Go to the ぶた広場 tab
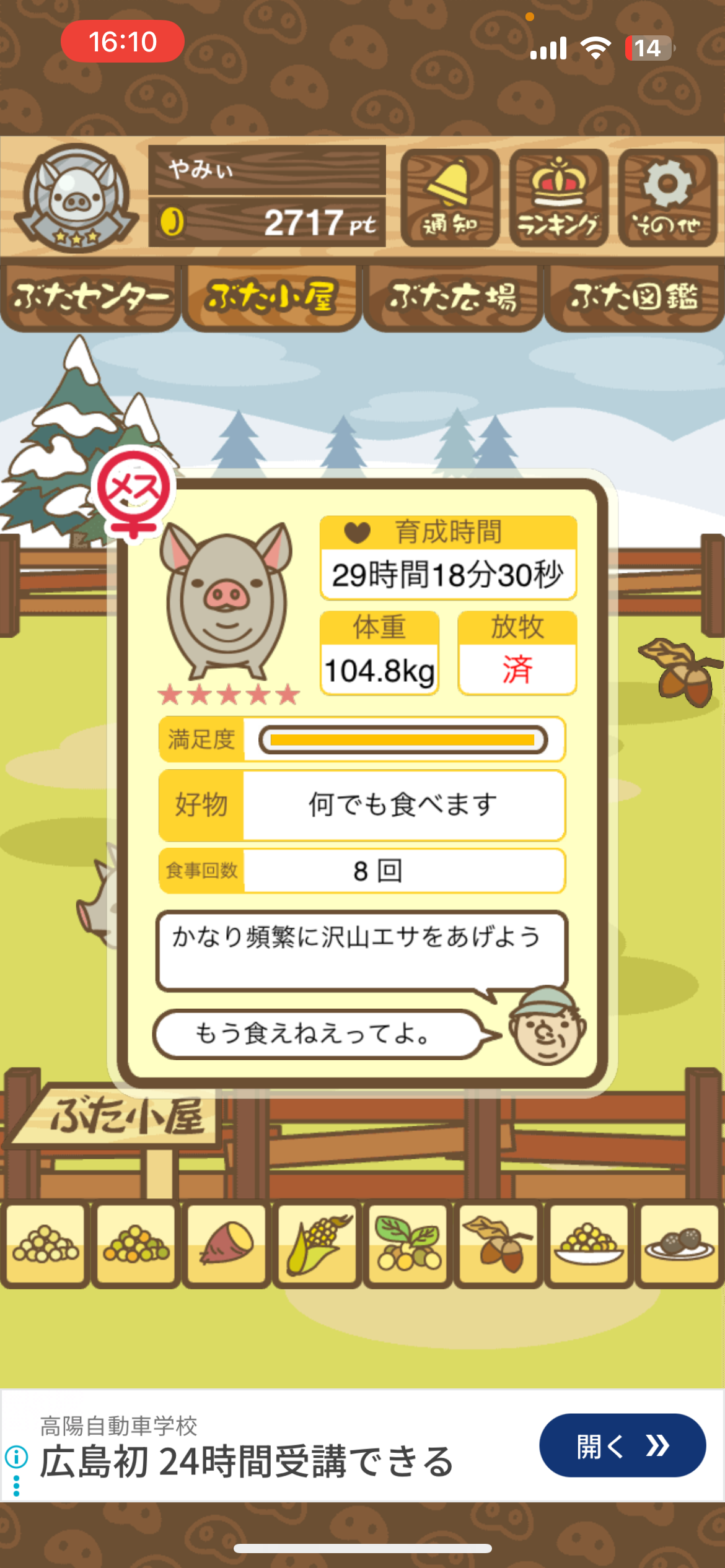The height and width of the screenshot is (1568, 725). click(453, 298)
